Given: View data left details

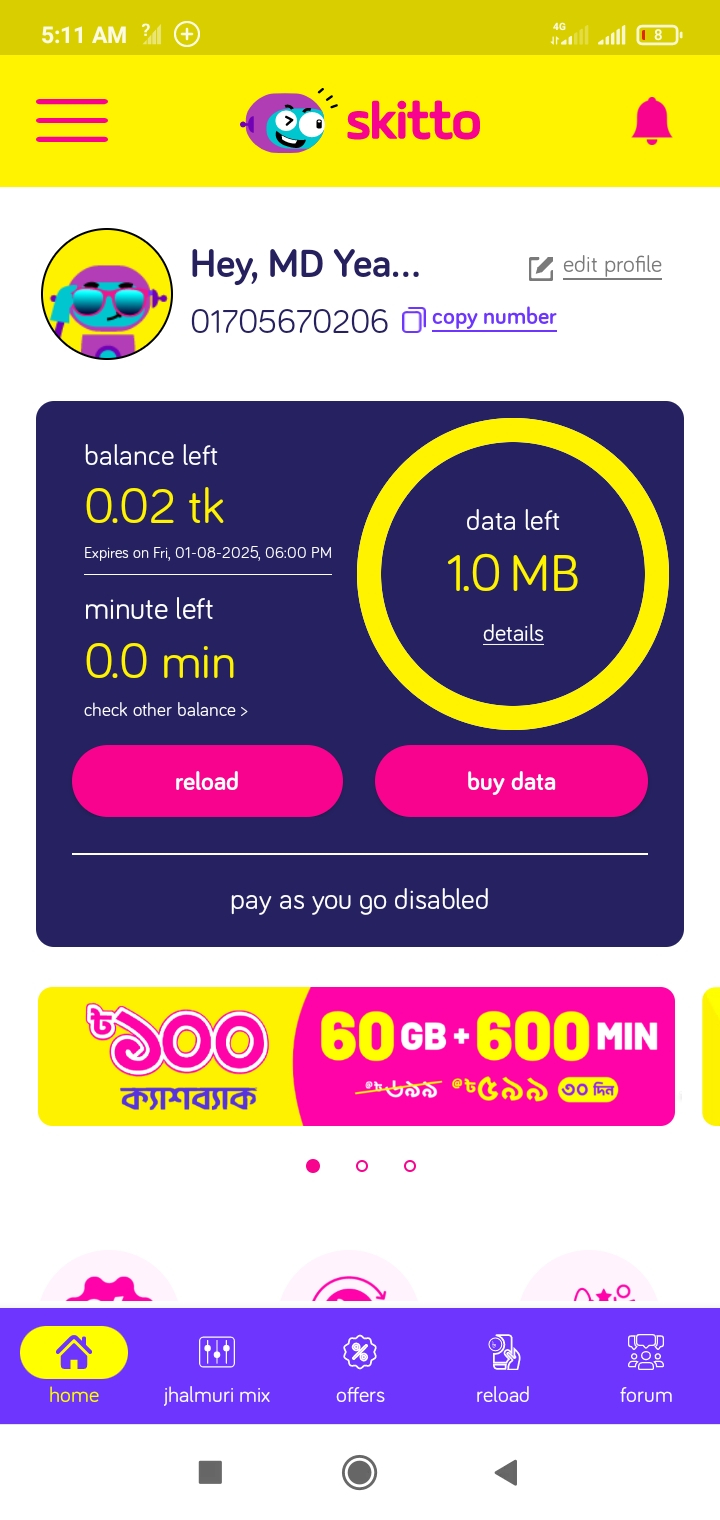Looking at the screenshot, I should pyautogui.click(x=513, y=634).
